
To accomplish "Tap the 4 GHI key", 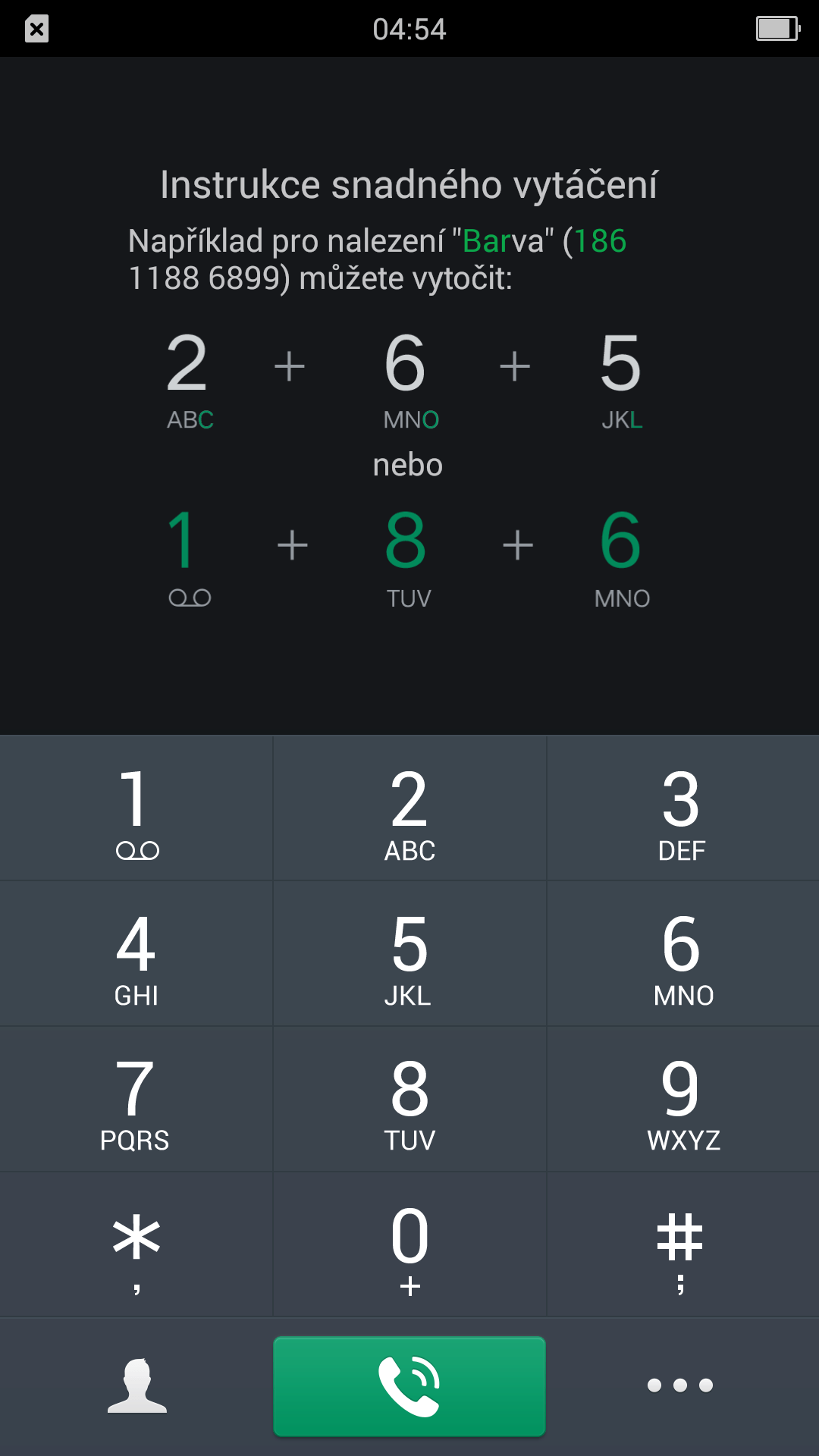I will [x=136, y=954].
